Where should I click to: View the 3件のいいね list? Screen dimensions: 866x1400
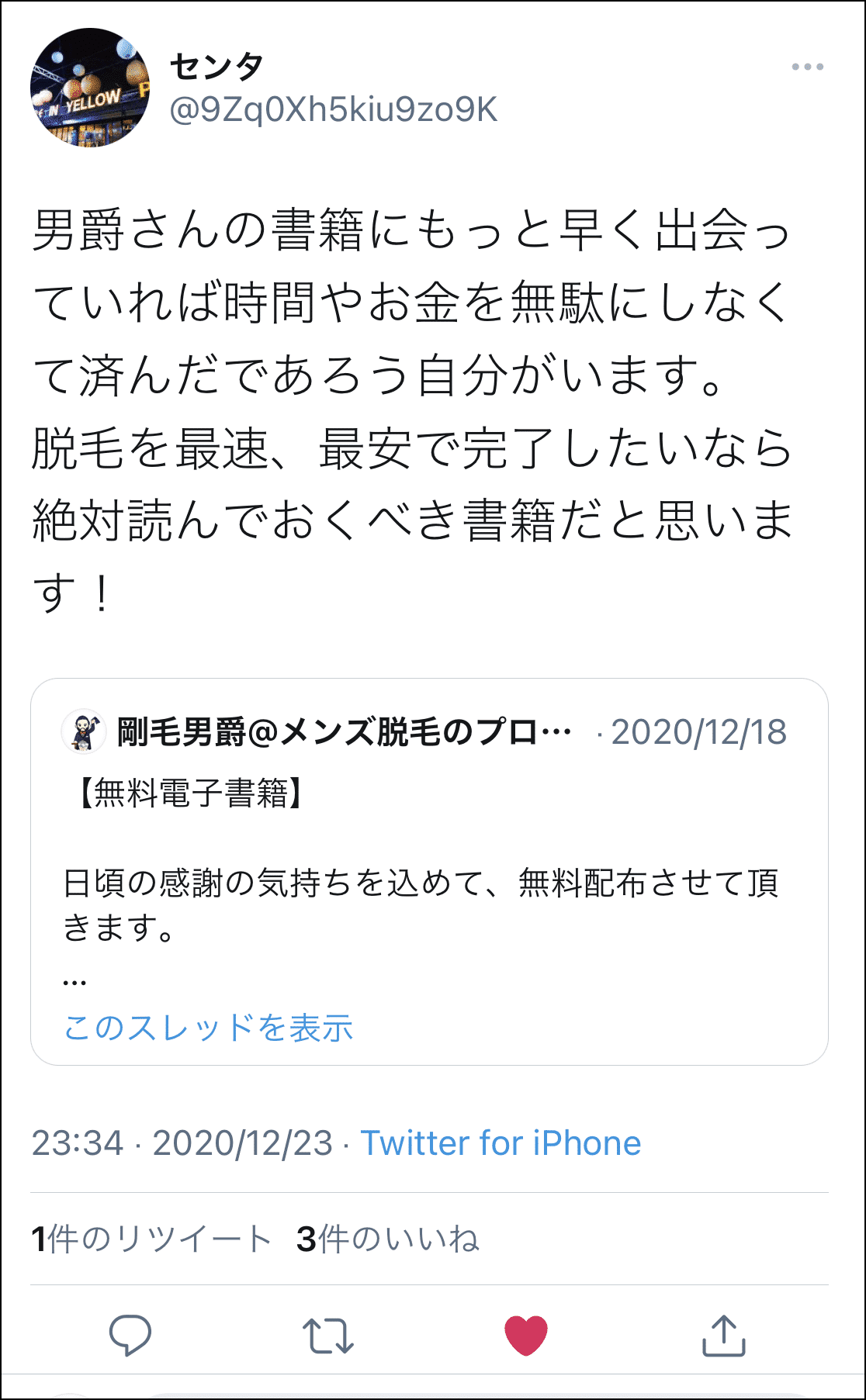pyautogui.click(x=388, y=1239)
